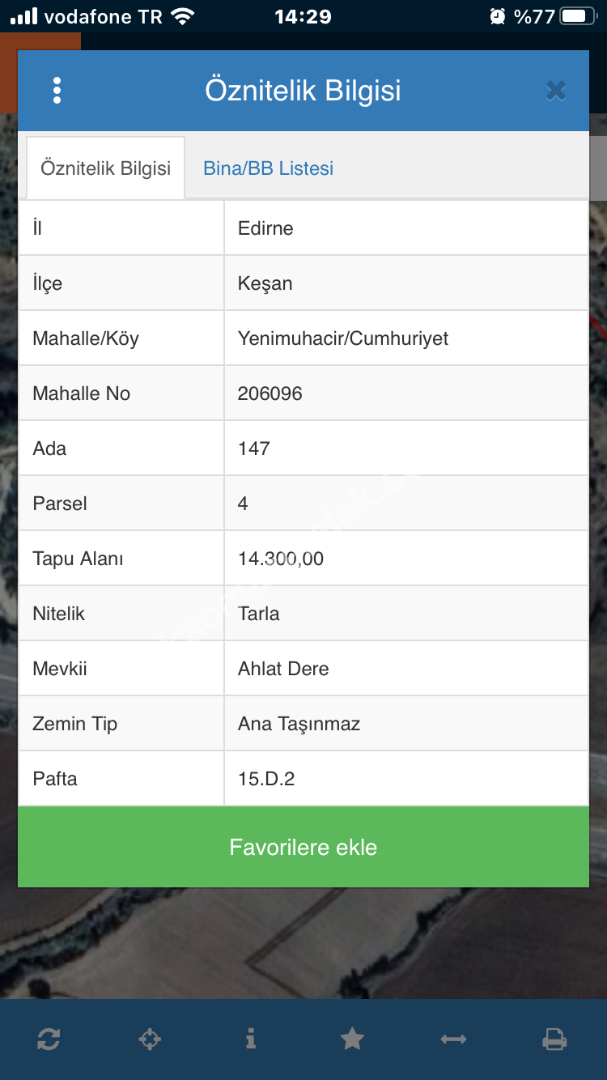This screenshot has height=1080, width=607.
Task: Open favorites with the star icon
Action: tap(352, 1039)
